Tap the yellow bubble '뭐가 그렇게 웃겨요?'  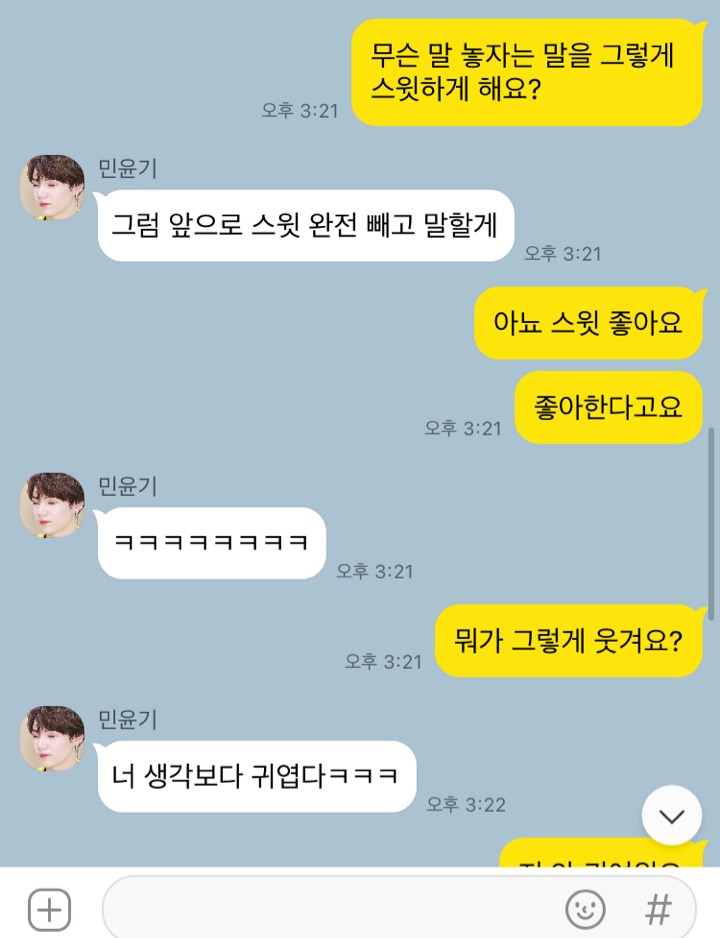570,638
